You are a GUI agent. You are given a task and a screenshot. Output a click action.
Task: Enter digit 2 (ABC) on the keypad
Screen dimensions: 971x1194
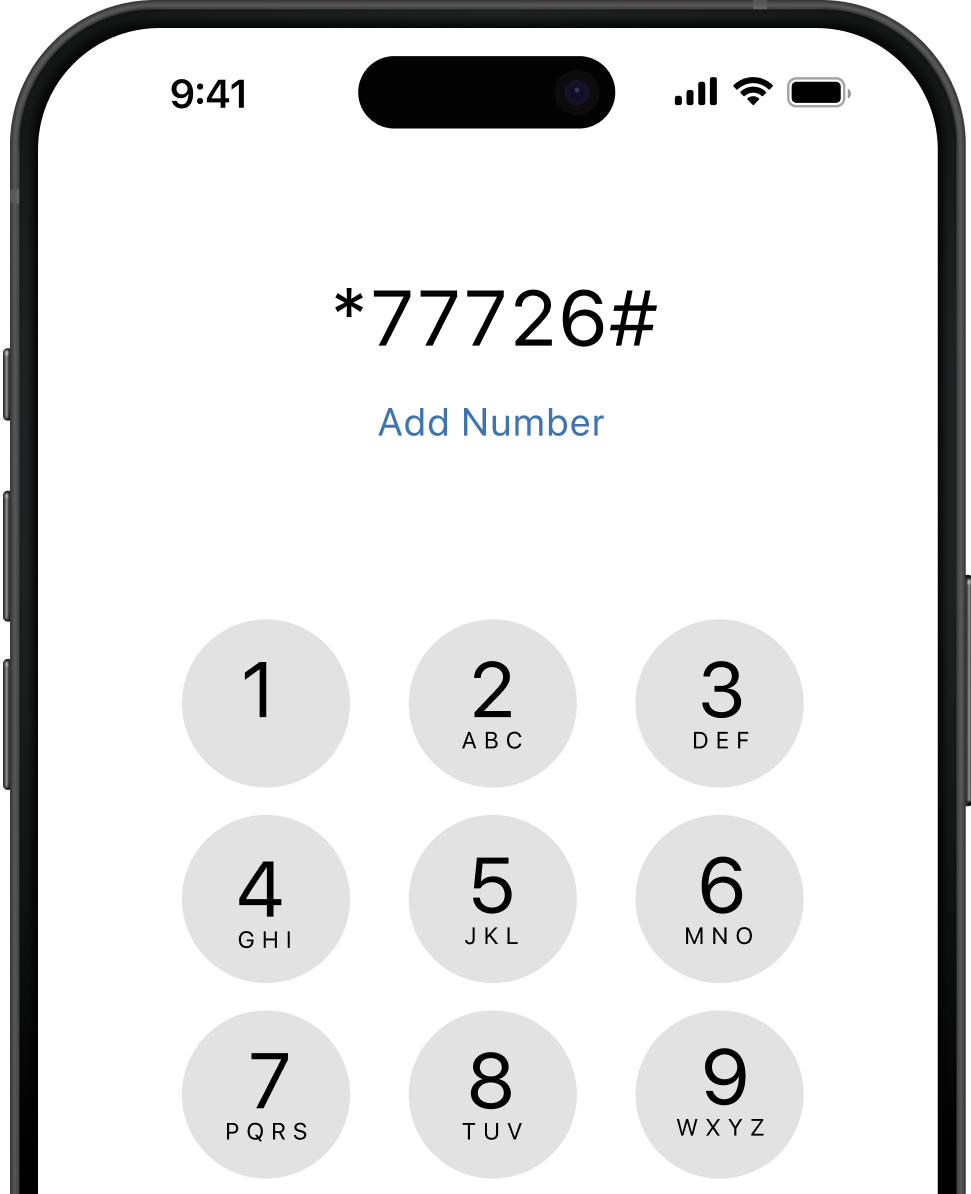coord(493,704)
